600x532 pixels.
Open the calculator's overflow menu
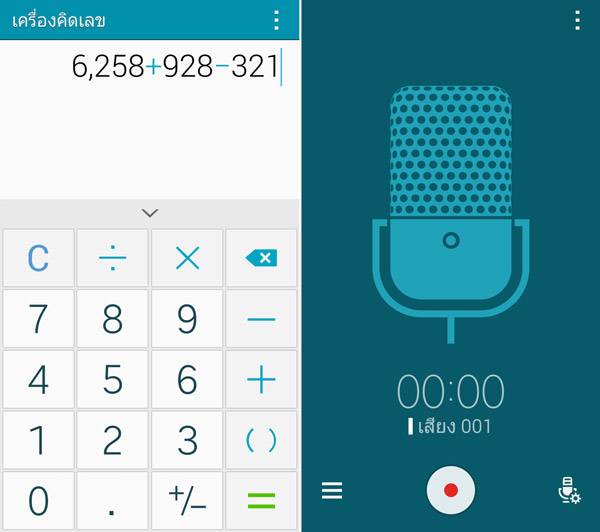click(x=277, y=20)
